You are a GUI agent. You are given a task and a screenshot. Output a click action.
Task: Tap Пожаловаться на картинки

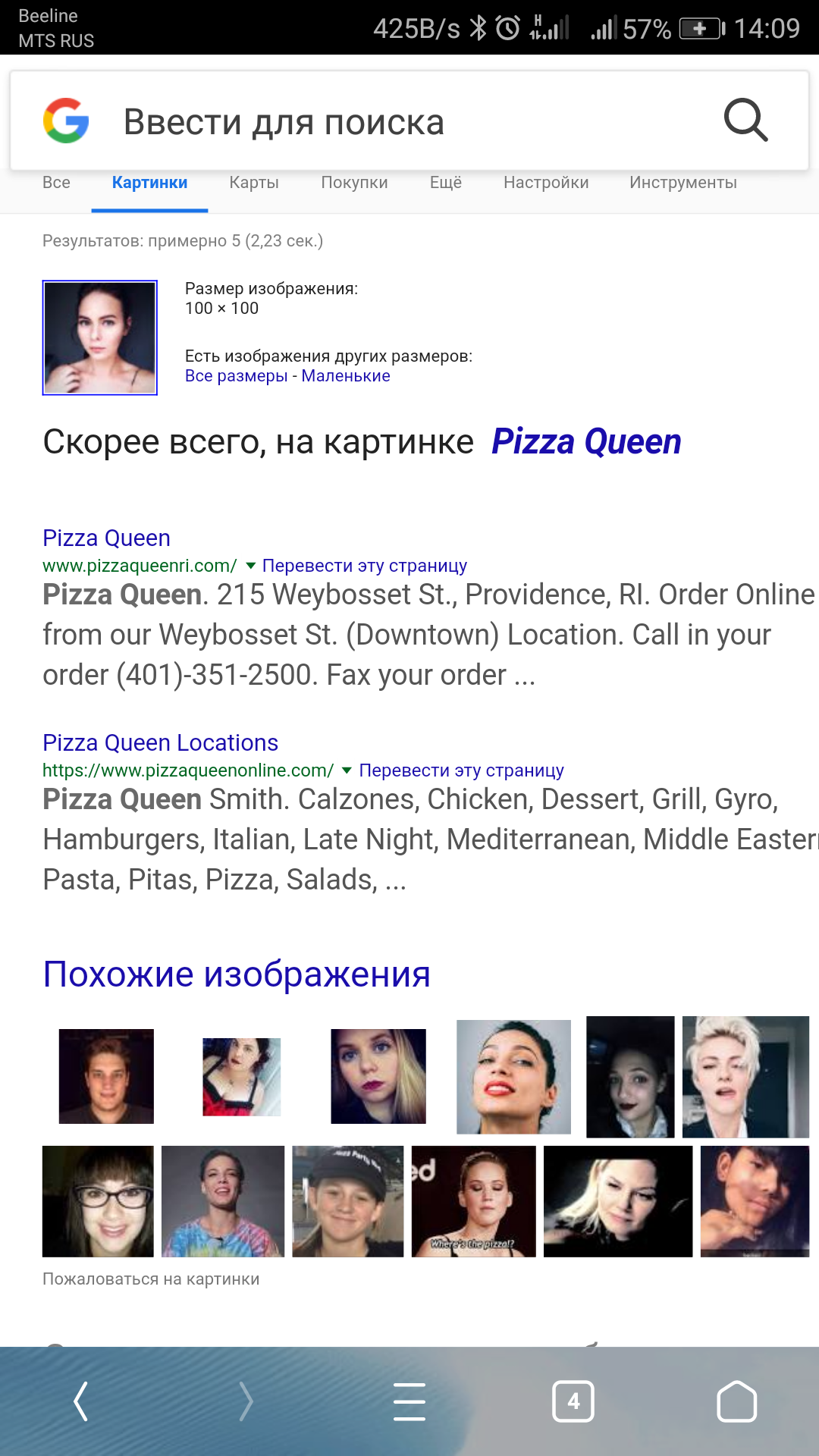(151, 1279)
